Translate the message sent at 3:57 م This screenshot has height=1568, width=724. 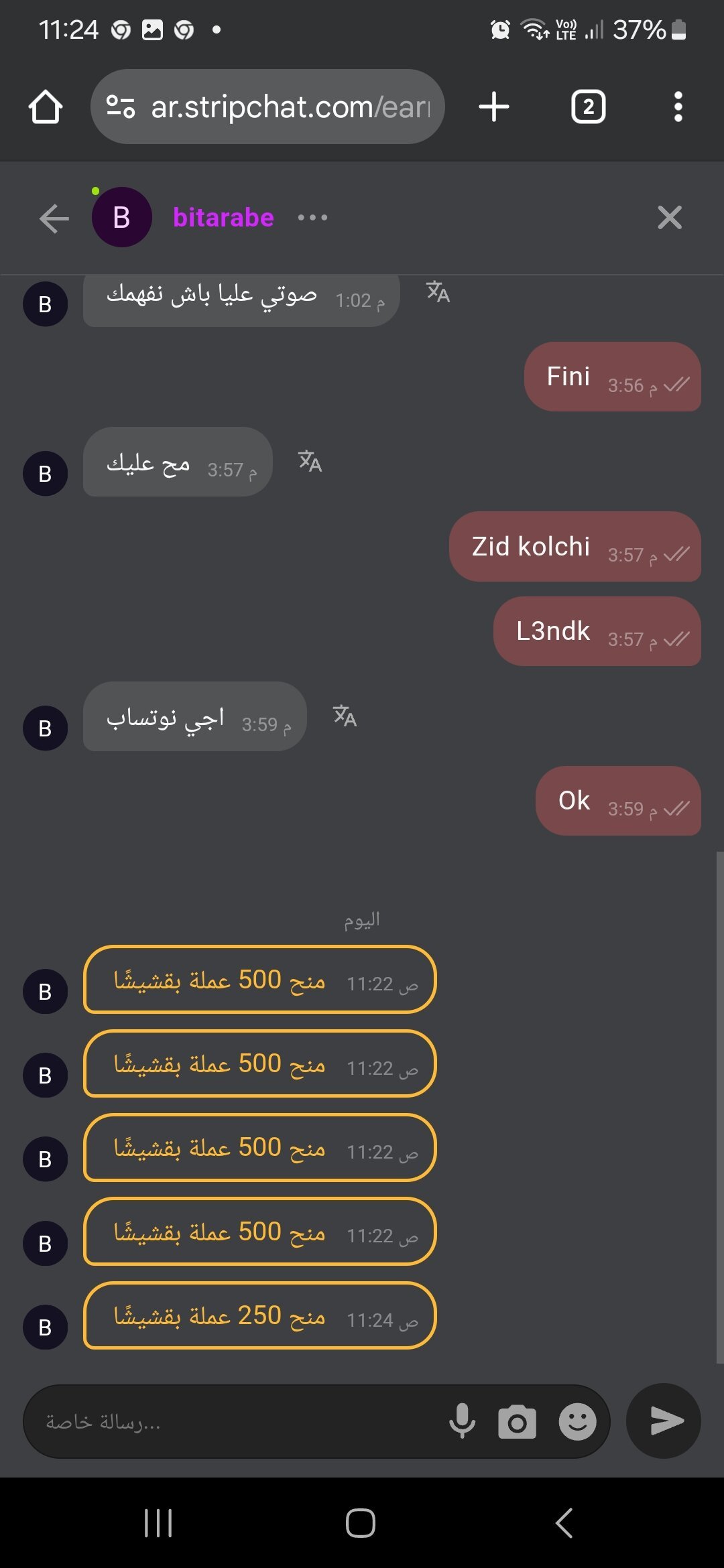[310, 461]
